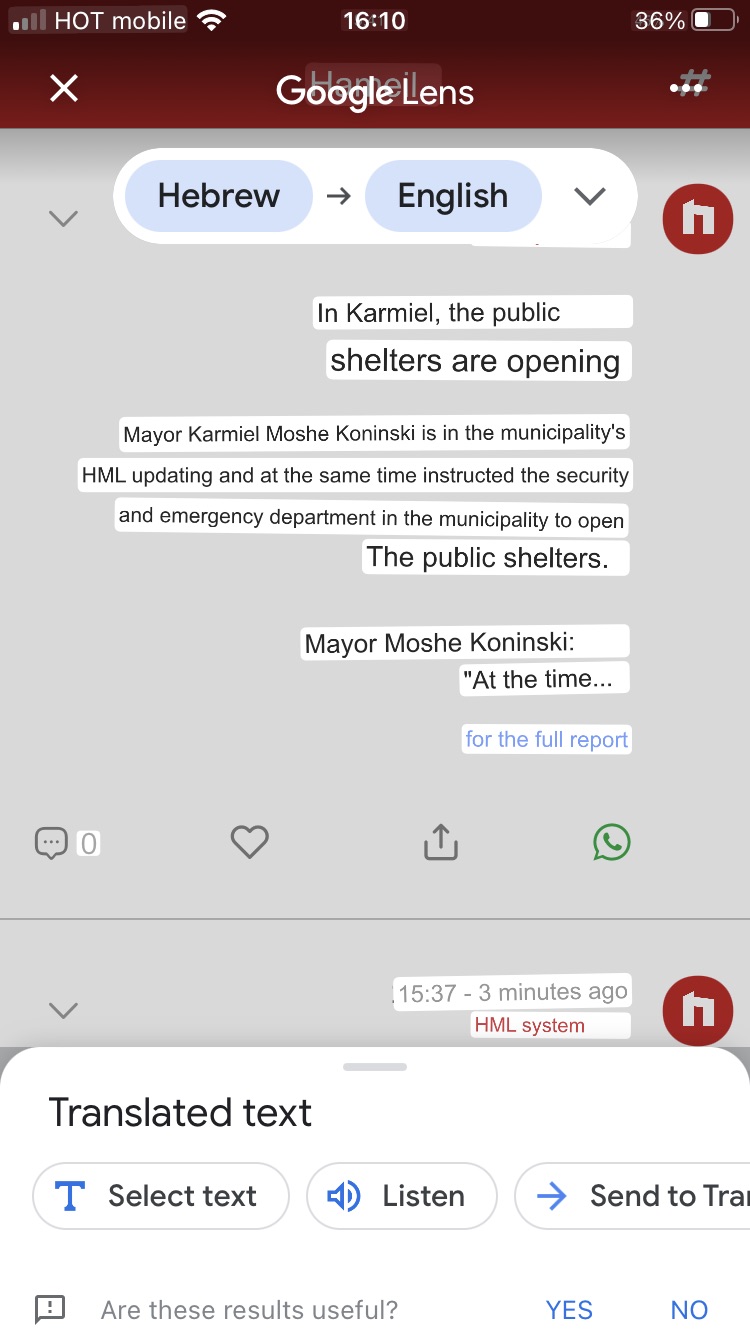750x1334 pixels.
Task: Like the Karmiel shelters post
Action: pos(249,843)
